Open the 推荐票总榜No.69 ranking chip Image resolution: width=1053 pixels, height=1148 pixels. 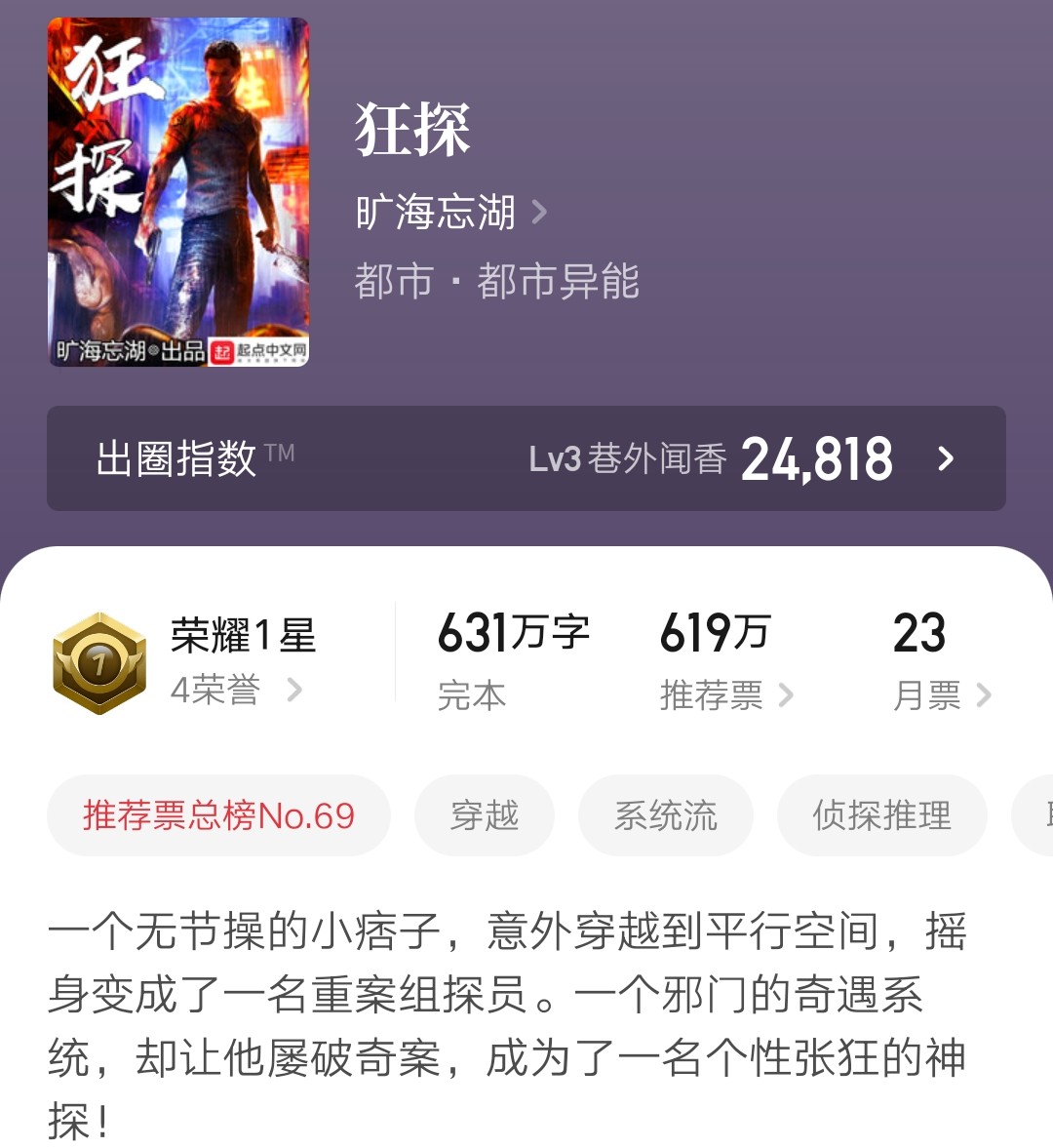(x=218, y=815)
